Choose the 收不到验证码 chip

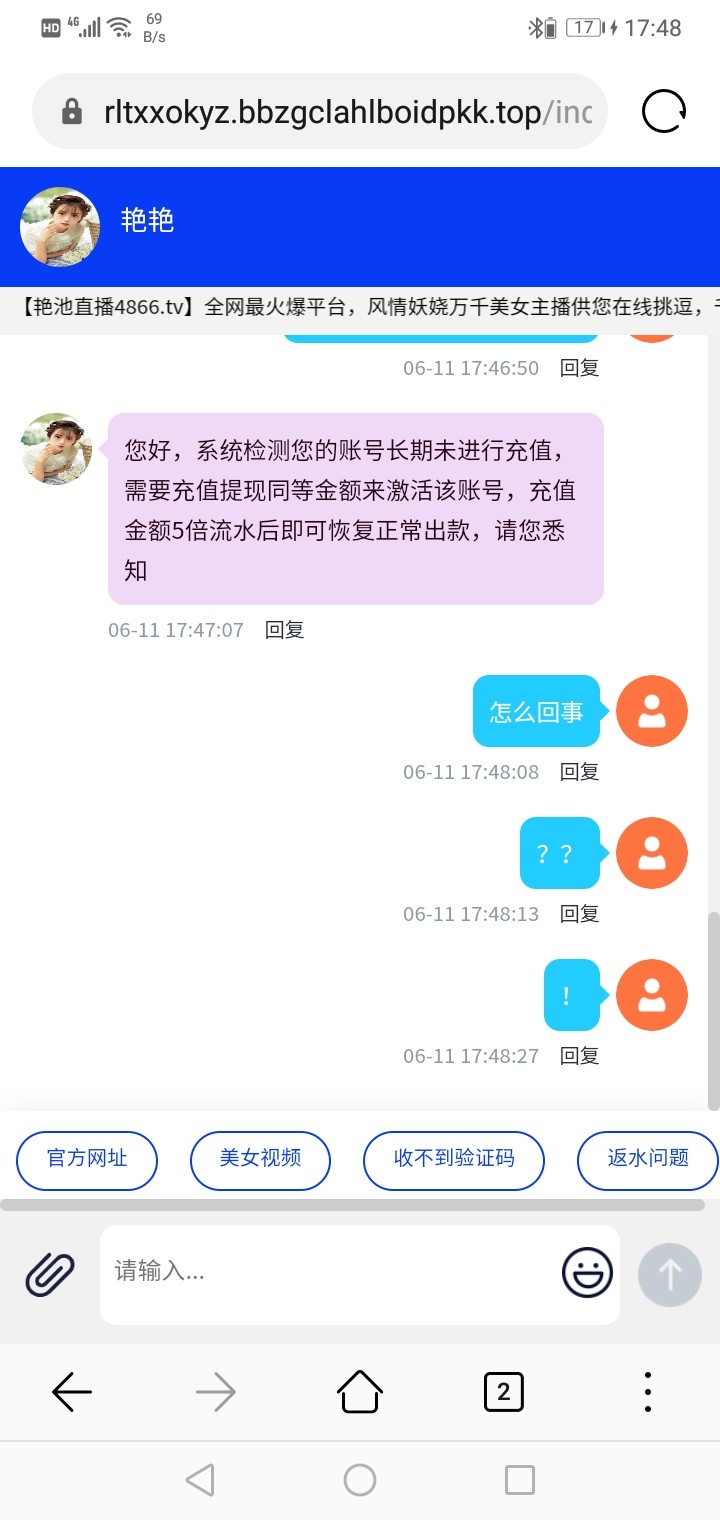(454, 1160)
